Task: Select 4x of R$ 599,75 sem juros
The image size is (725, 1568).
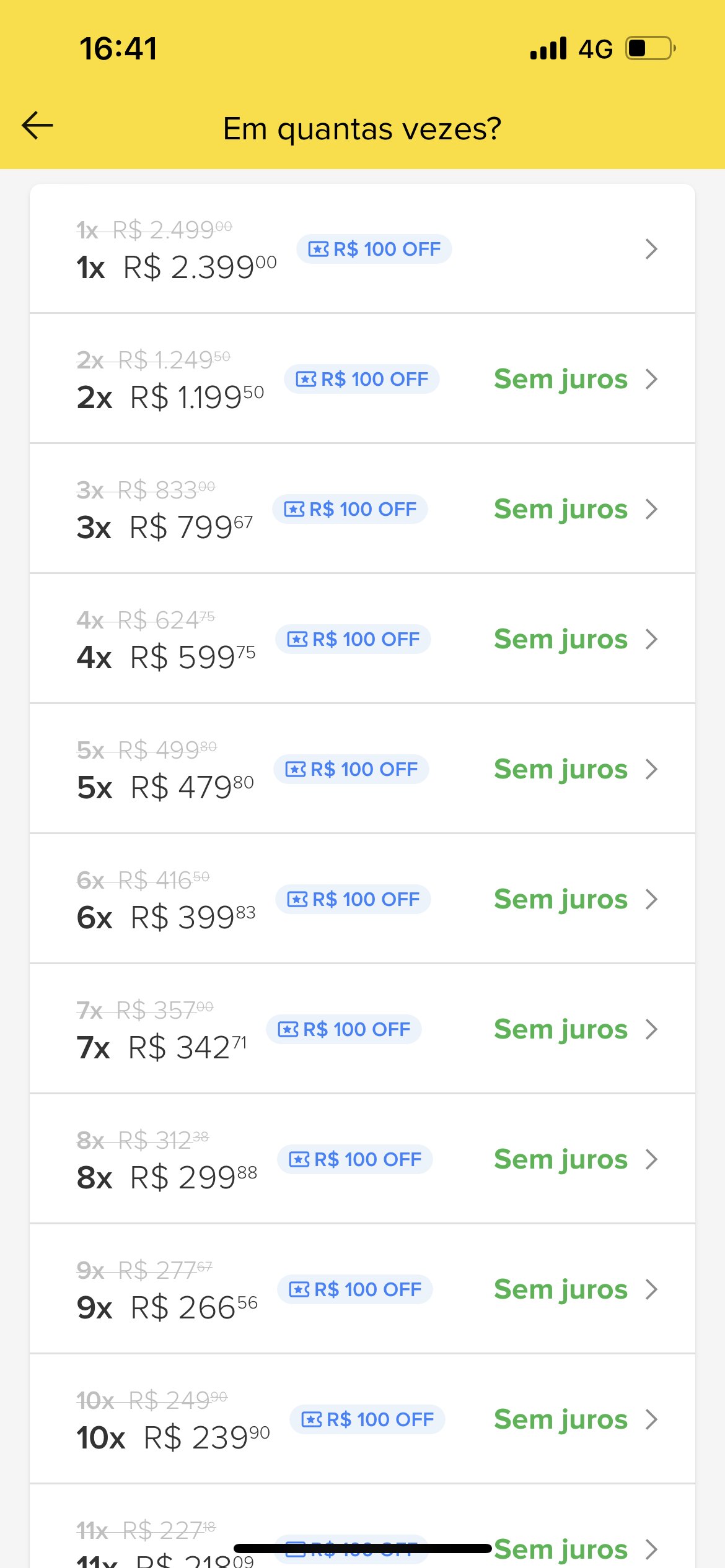Action: pos(362,638)
